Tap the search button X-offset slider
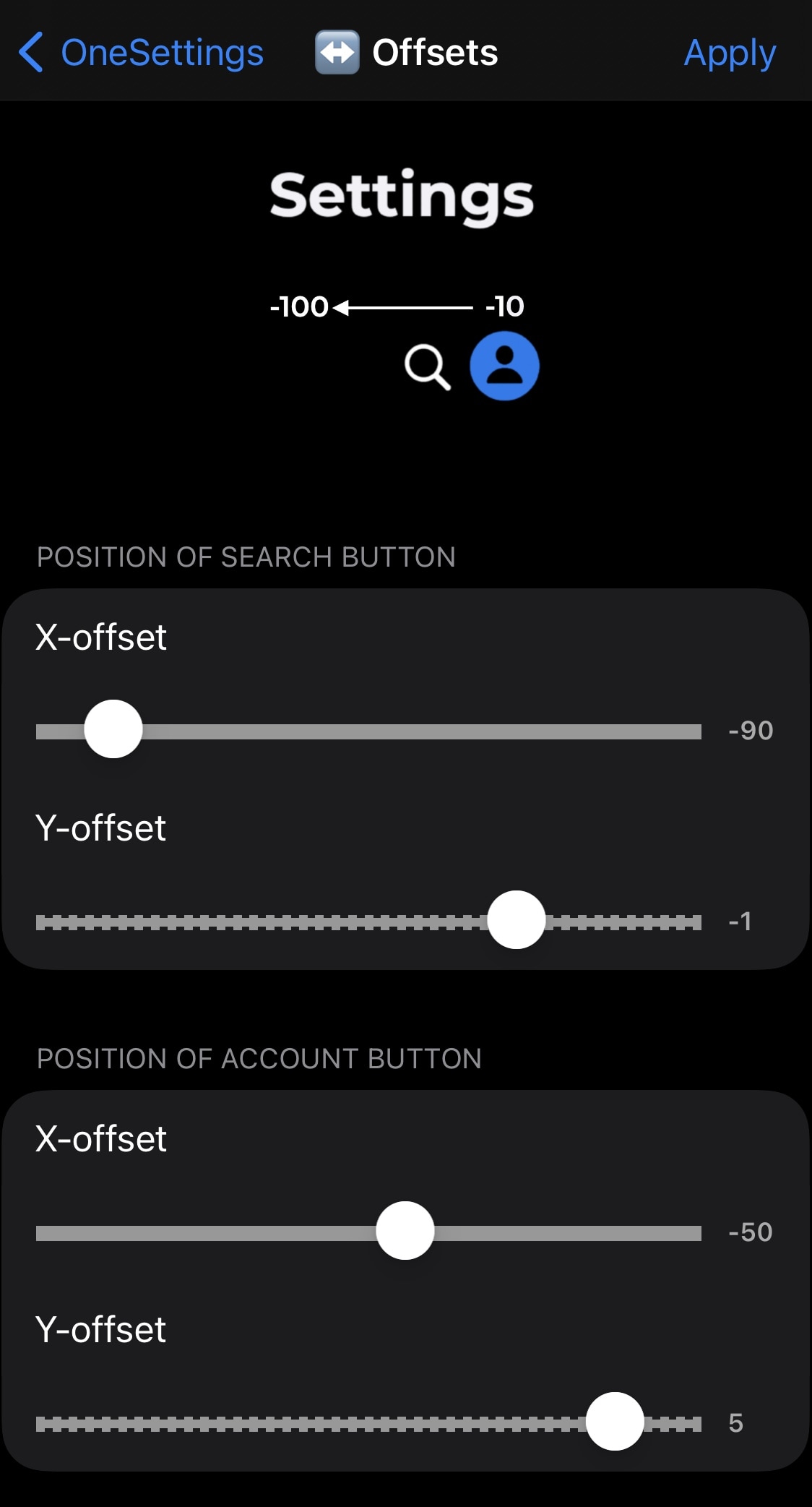812x1507 pixels. tap(113, 729)
